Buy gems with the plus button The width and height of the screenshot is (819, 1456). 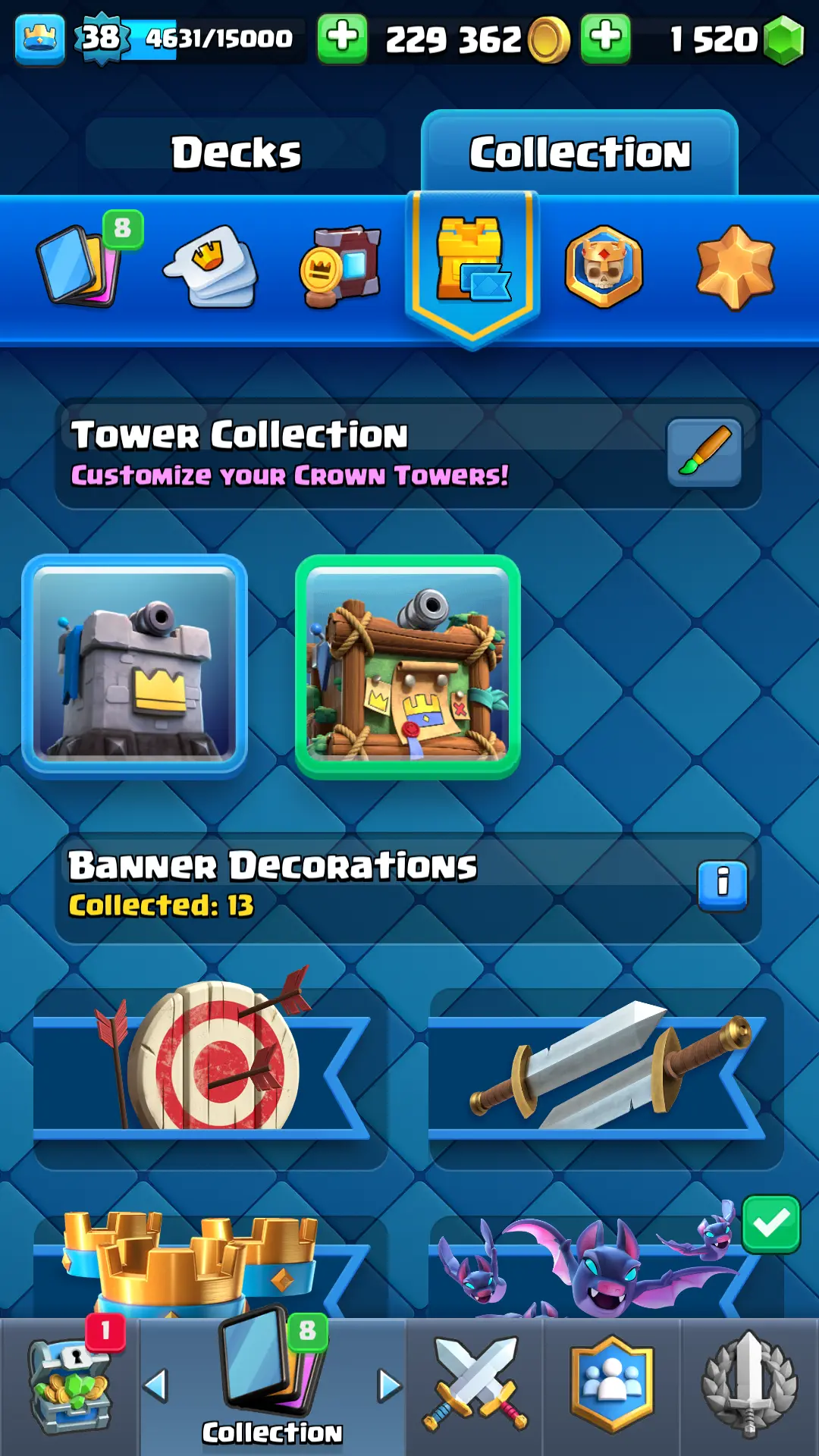click(605, 38)
